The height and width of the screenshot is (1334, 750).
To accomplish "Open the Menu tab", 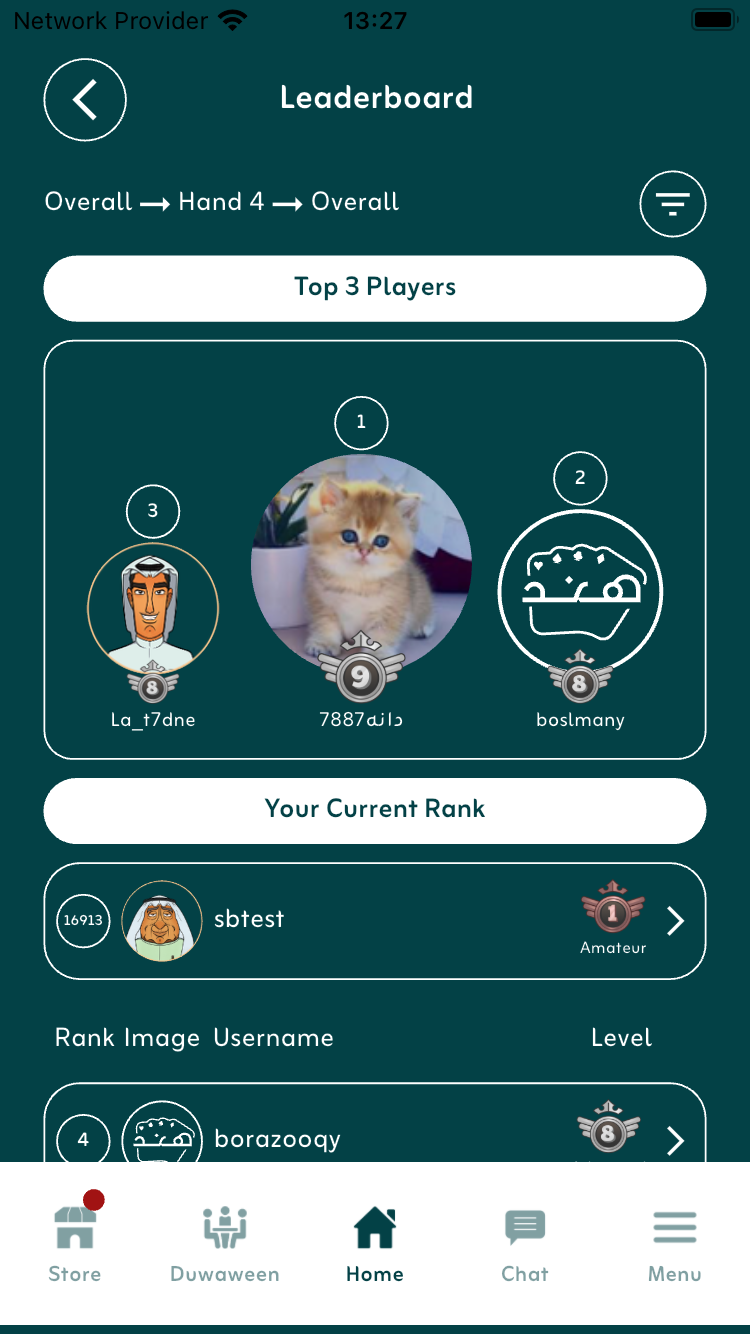I will [675, 1242].
